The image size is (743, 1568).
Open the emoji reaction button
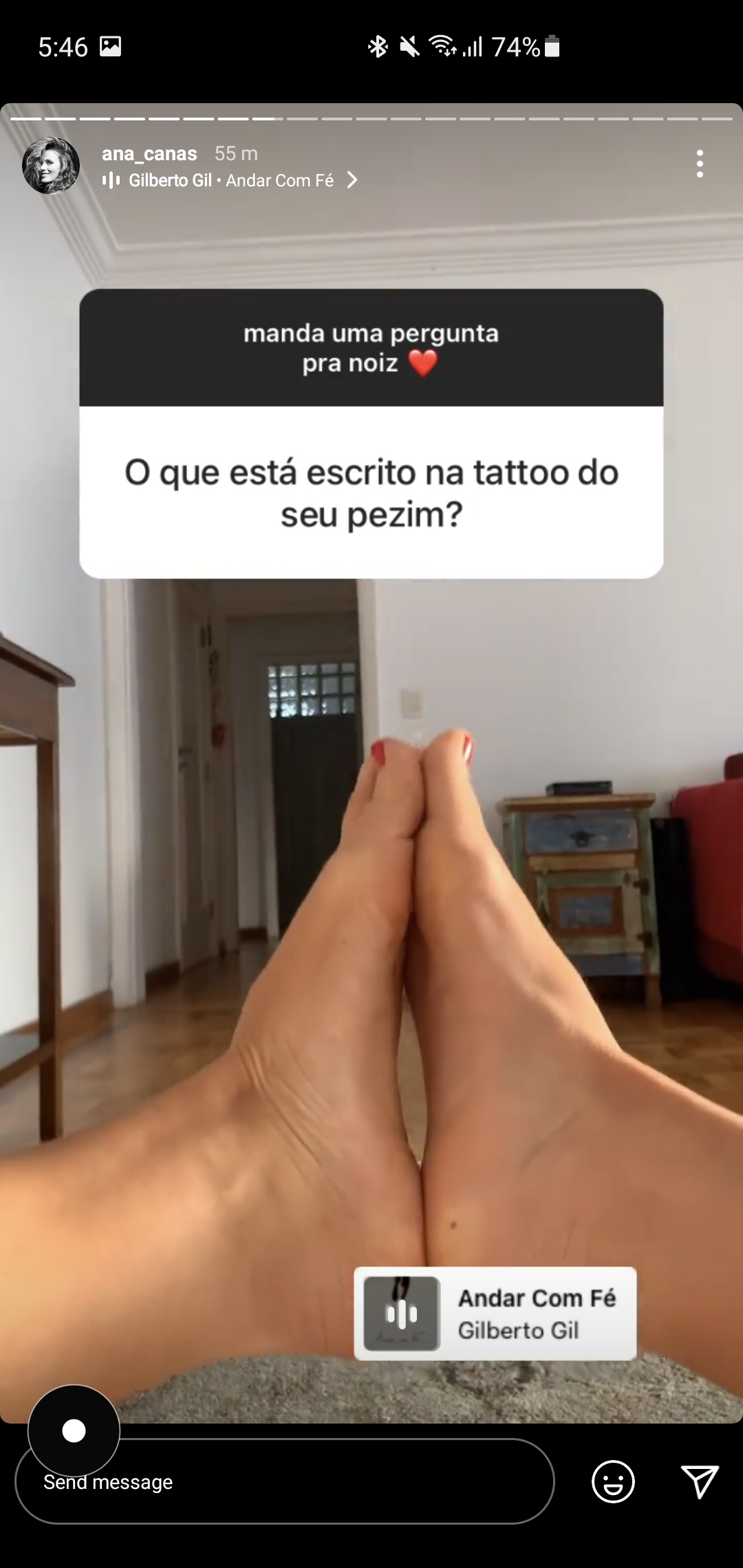click(612, 1481)
